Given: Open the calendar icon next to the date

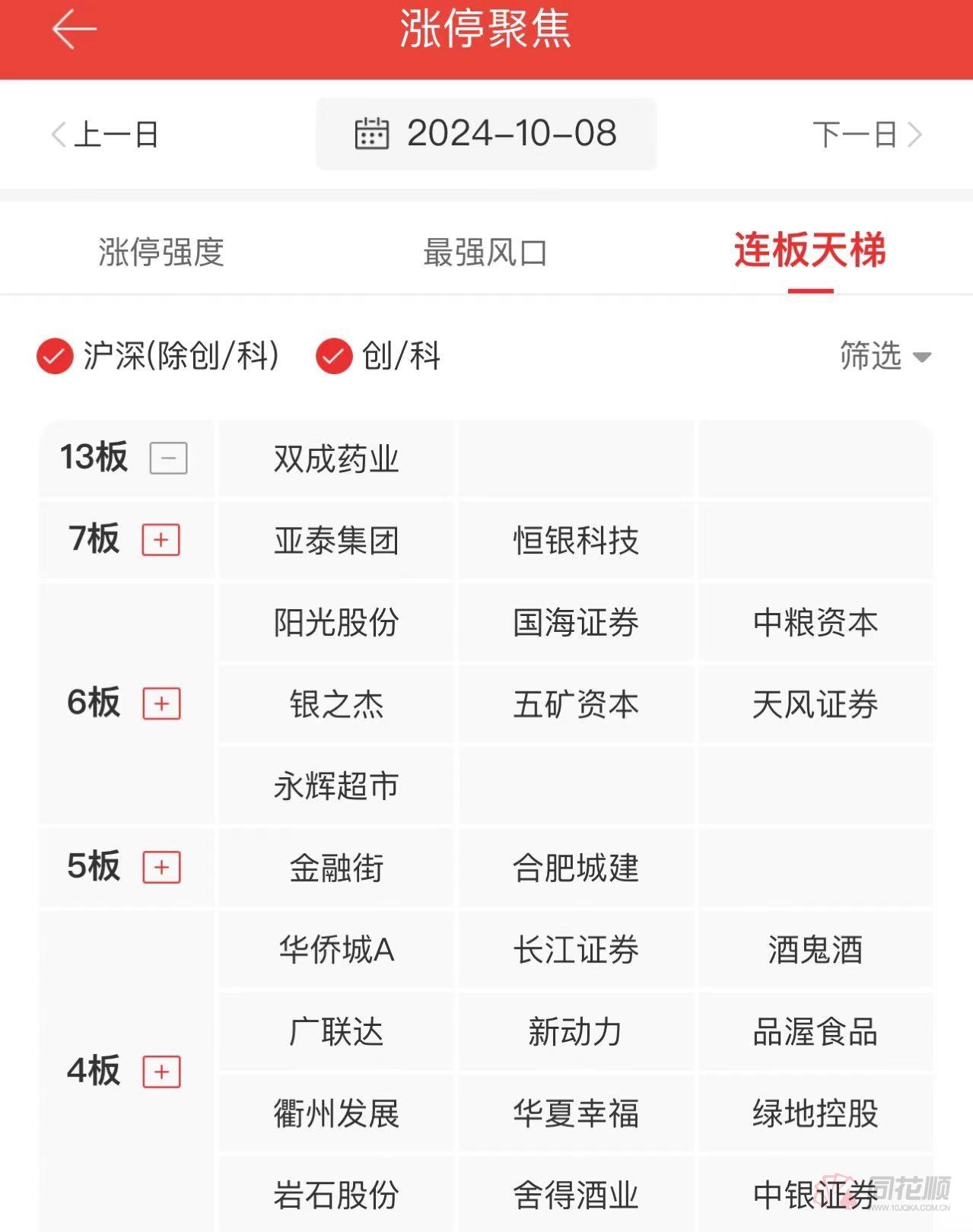Looking at the screenshot, I should (373, 134).
